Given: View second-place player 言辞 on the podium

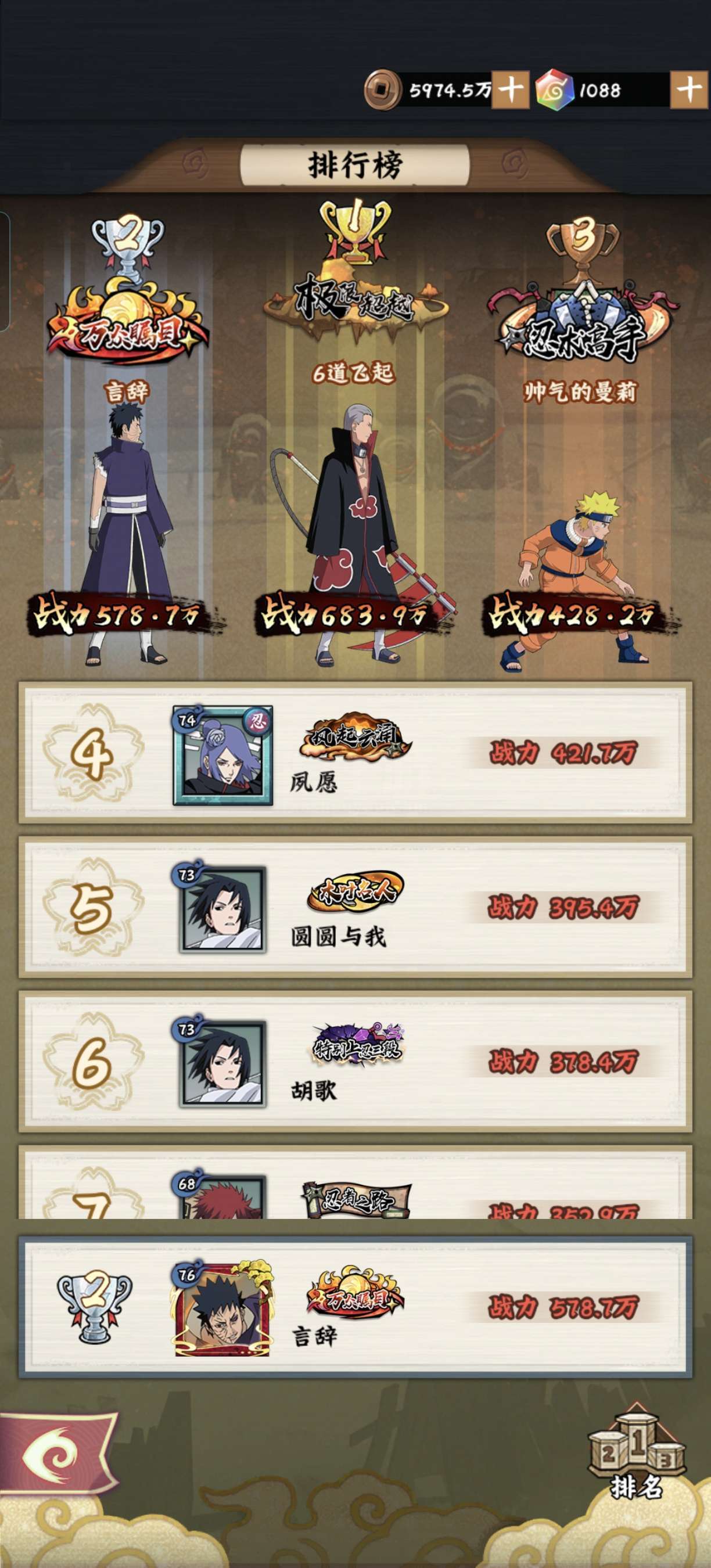Looking at the screenshot, I should 127,523.
